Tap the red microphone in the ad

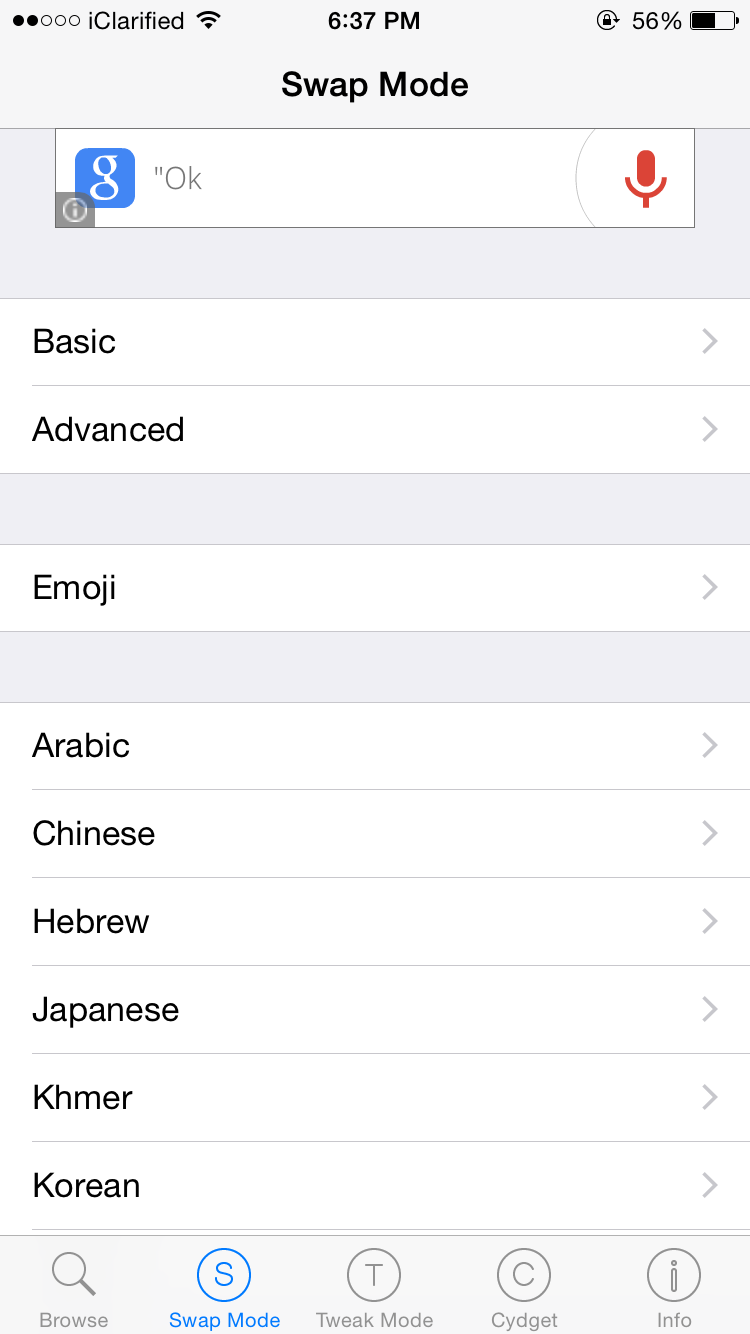coord(645,178)
